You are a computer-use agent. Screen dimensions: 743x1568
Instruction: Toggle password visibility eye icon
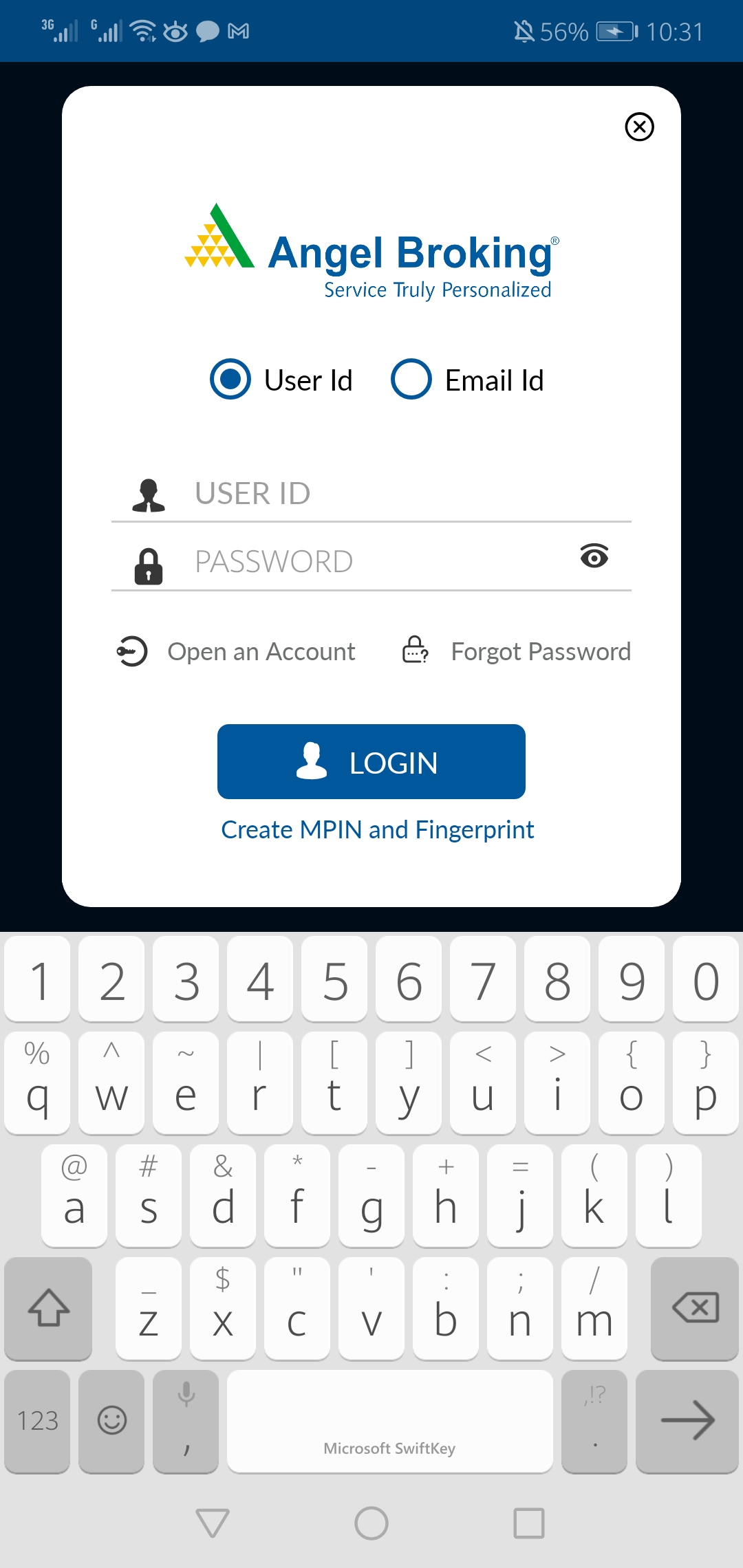(594, 556)
